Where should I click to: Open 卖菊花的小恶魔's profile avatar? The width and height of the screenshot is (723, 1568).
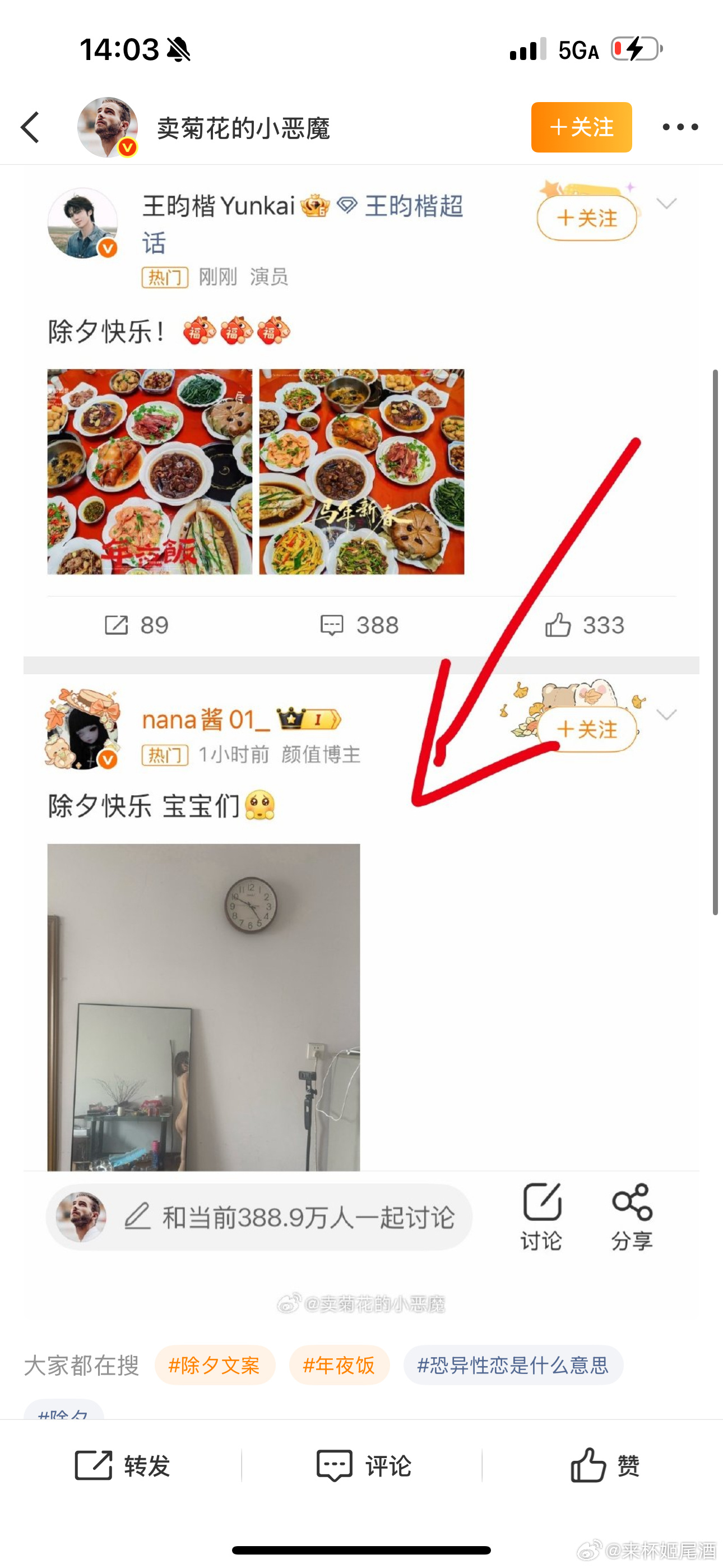pyautogui.click(x=107, y=127)
